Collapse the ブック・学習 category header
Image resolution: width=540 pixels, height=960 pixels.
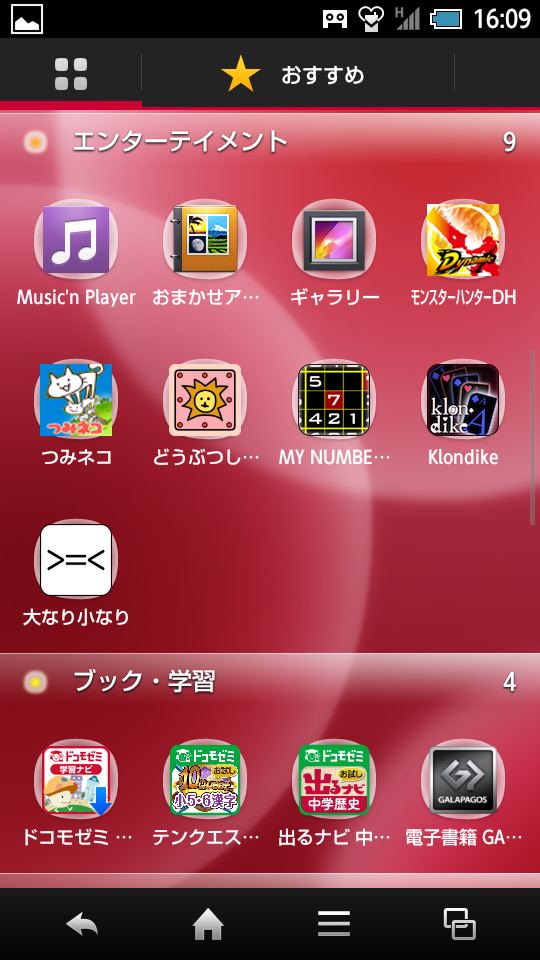click(x=270, y=681)
